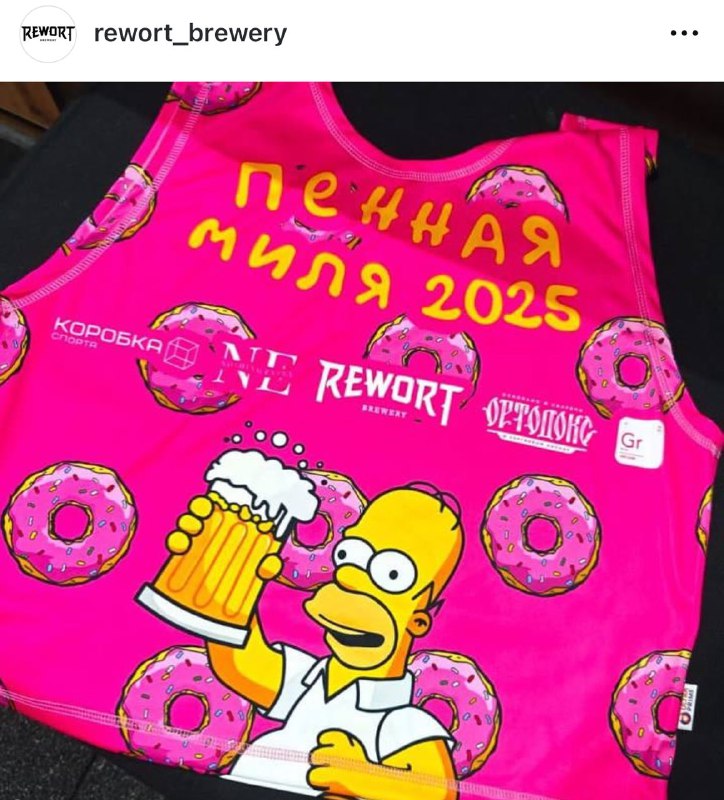Open the post's three-dot overflow menu

pyautogui.click(x=684, y=33)
